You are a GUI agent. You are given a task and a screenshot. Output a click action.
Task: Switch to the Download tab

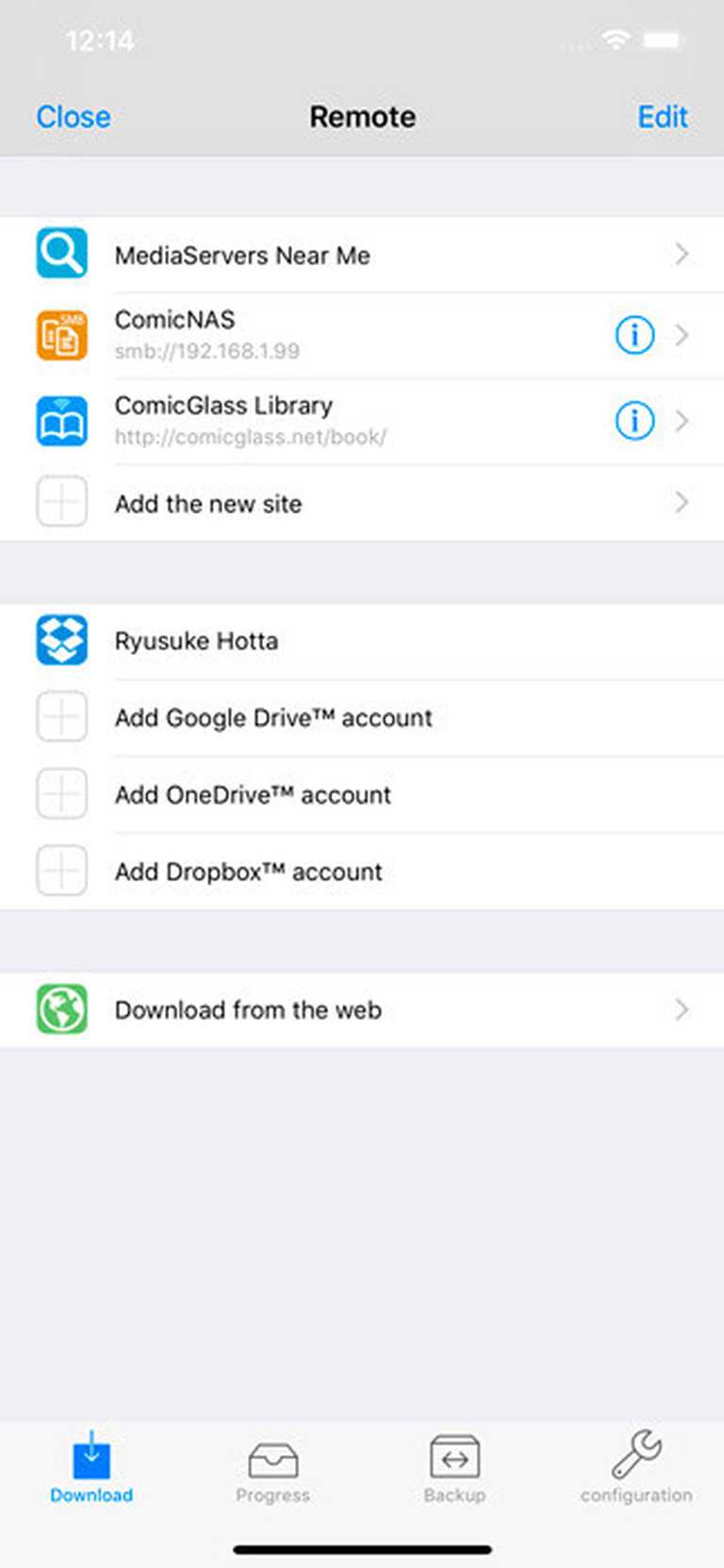click(x=91, y=1468)
